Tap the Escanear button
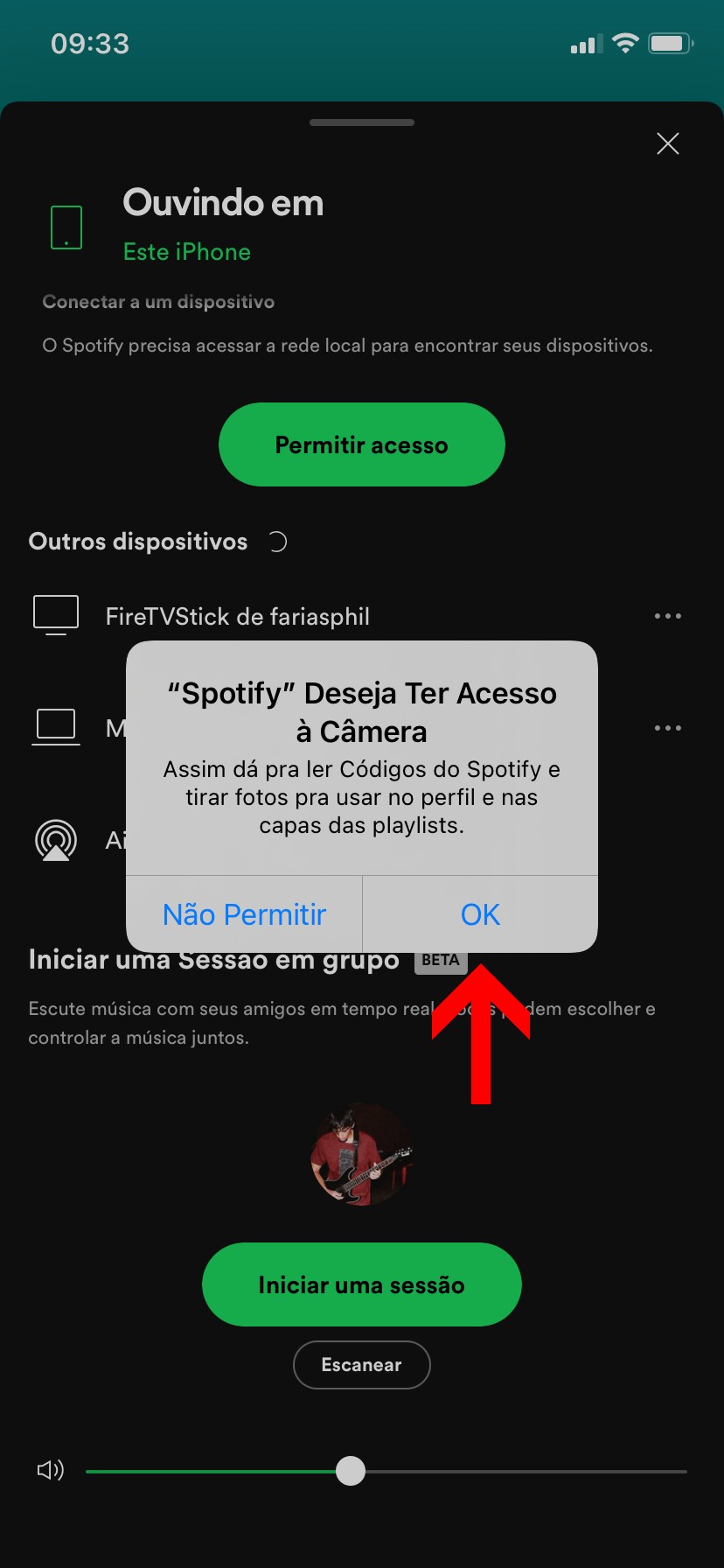The width and height of the screenshot is (724, 1568). (x=361, y=1365)
